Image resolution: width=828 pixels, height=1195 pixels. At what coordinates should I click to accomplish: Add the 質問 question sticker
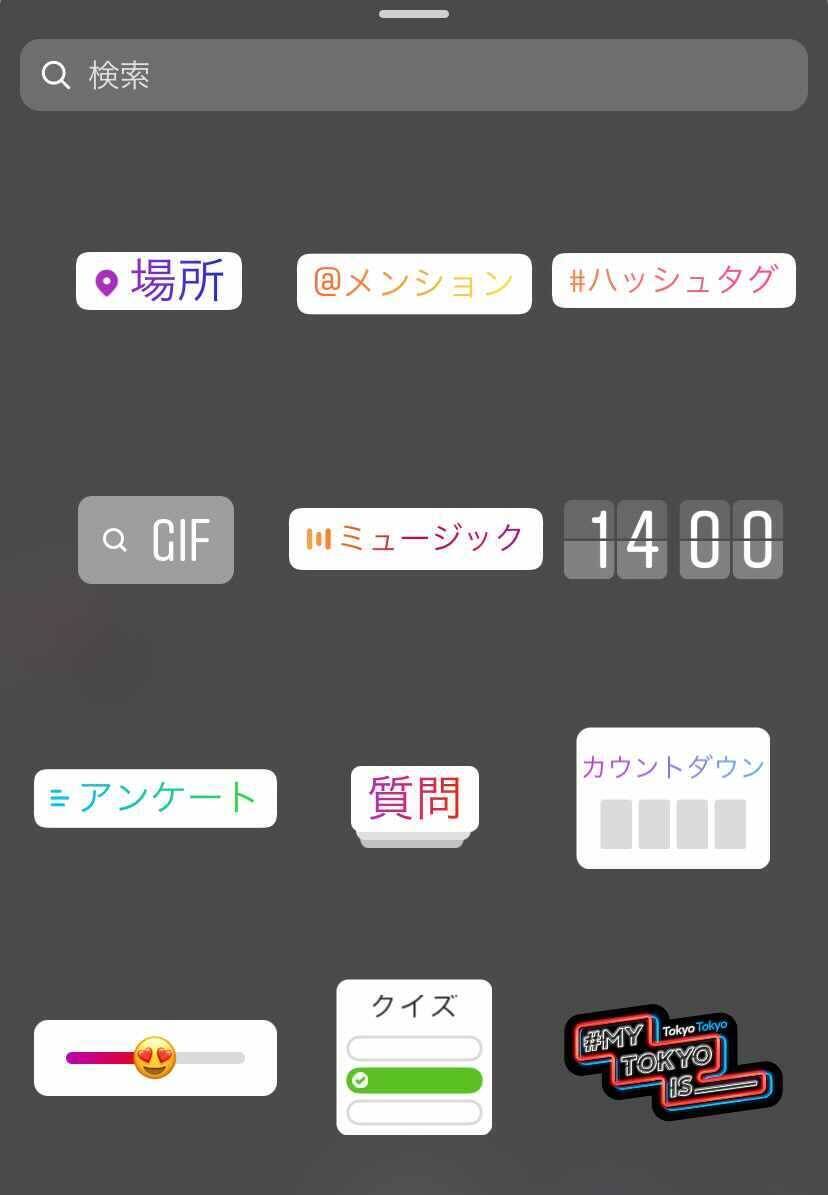(414, 800)
